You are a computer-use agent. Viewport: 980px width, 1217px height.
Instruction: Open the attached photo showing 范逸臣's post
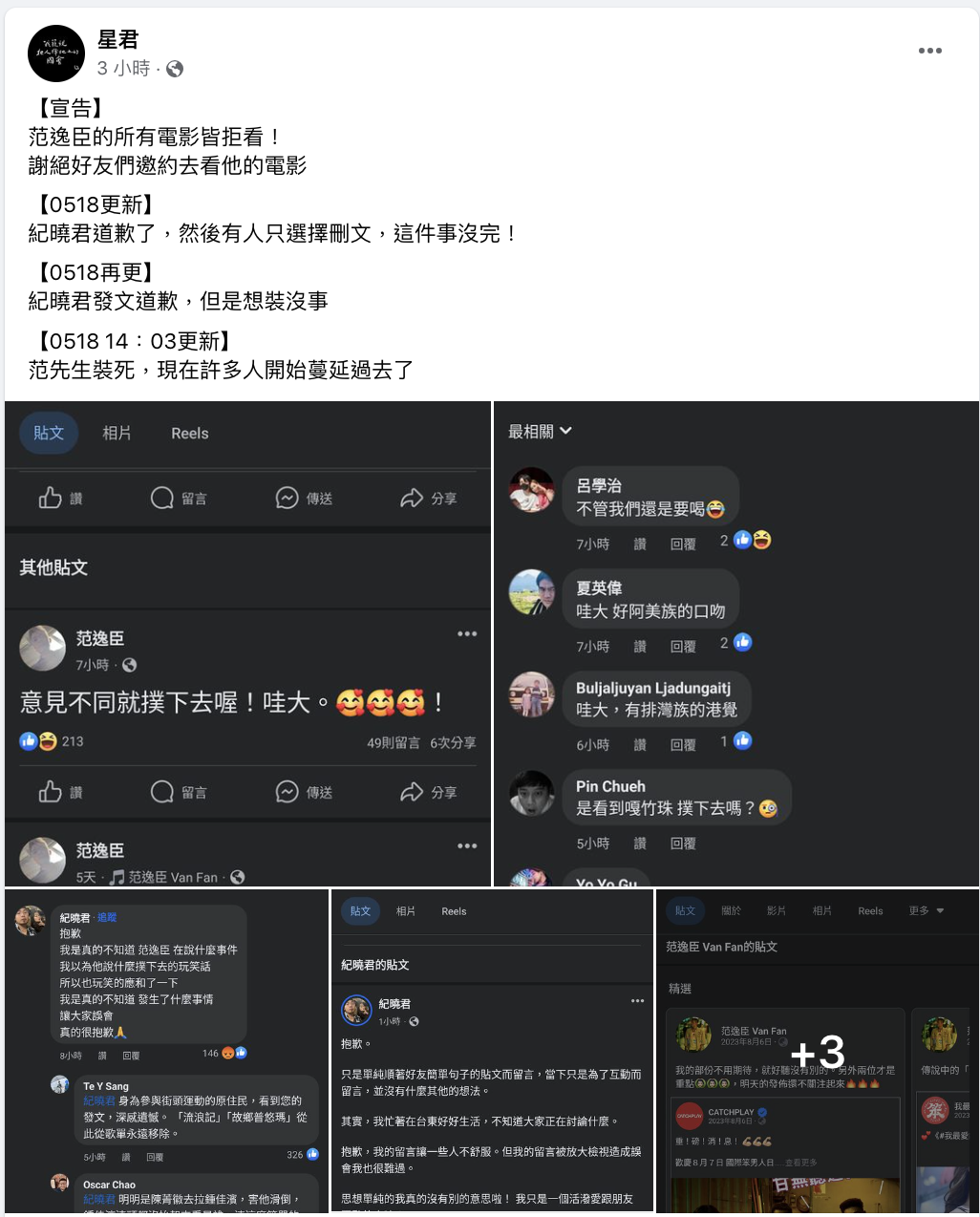247,643
